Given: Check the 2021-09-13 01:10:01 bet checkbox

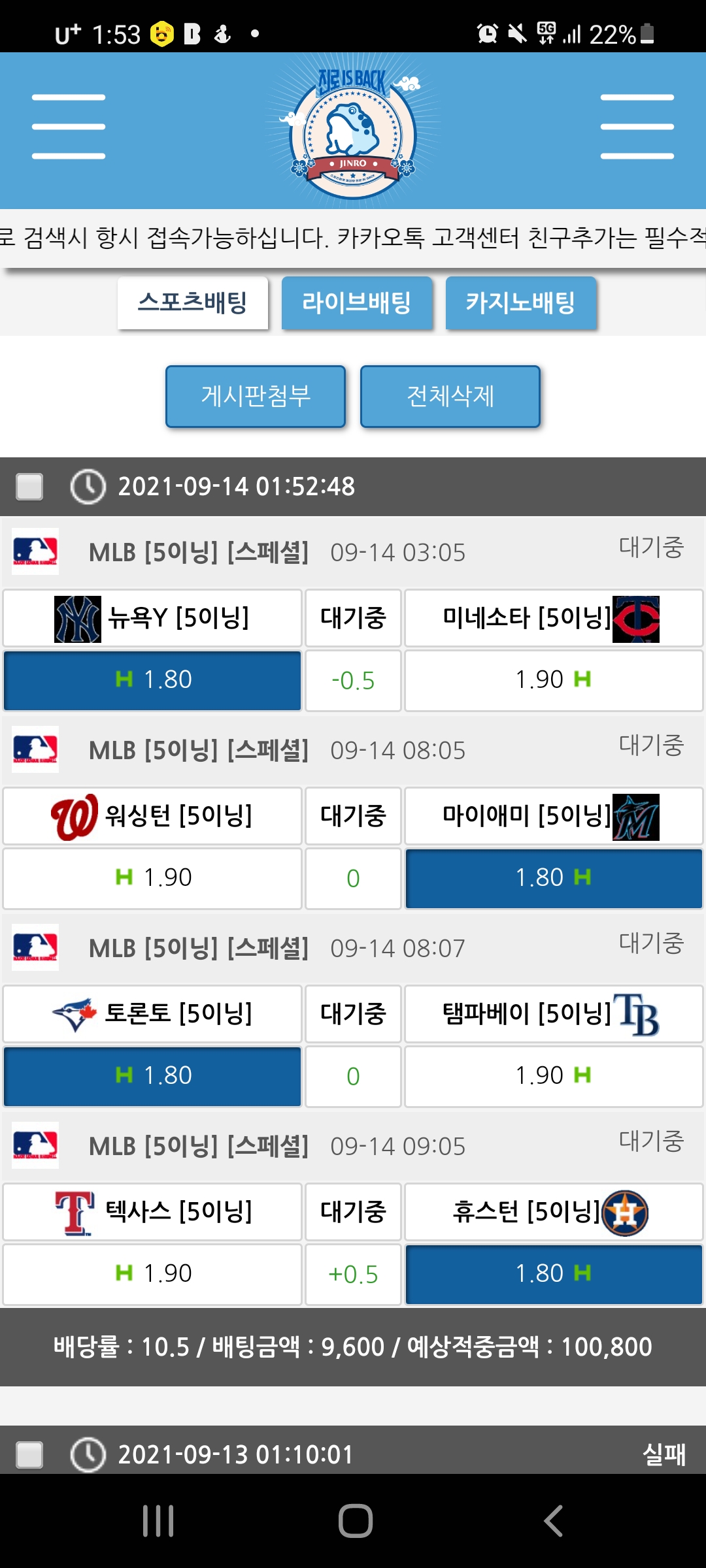Looking at the screenshot, I should pyautogui.click(x=29, y=1455).
